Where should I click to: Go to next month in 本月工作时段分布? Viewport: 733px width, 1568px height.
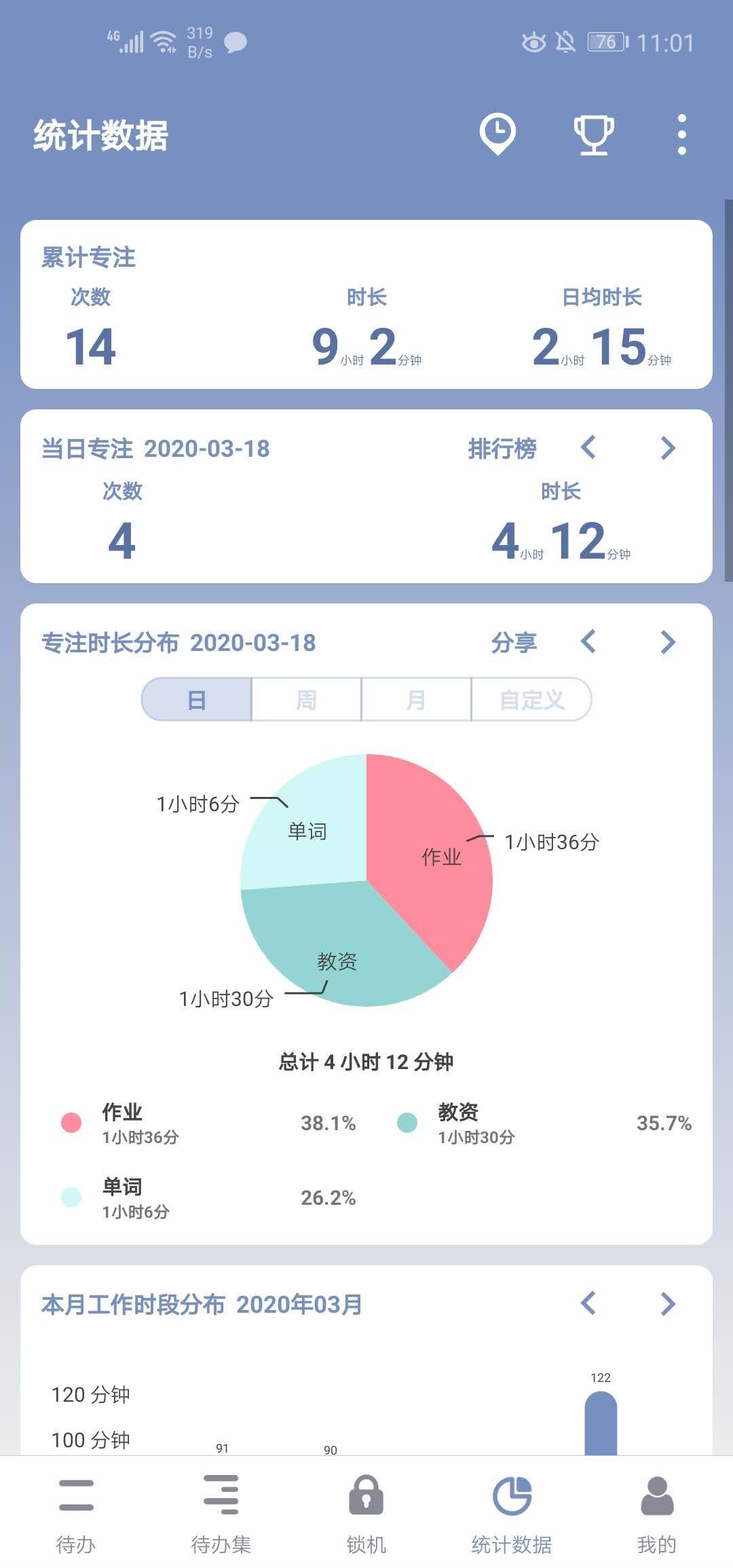668,1303
